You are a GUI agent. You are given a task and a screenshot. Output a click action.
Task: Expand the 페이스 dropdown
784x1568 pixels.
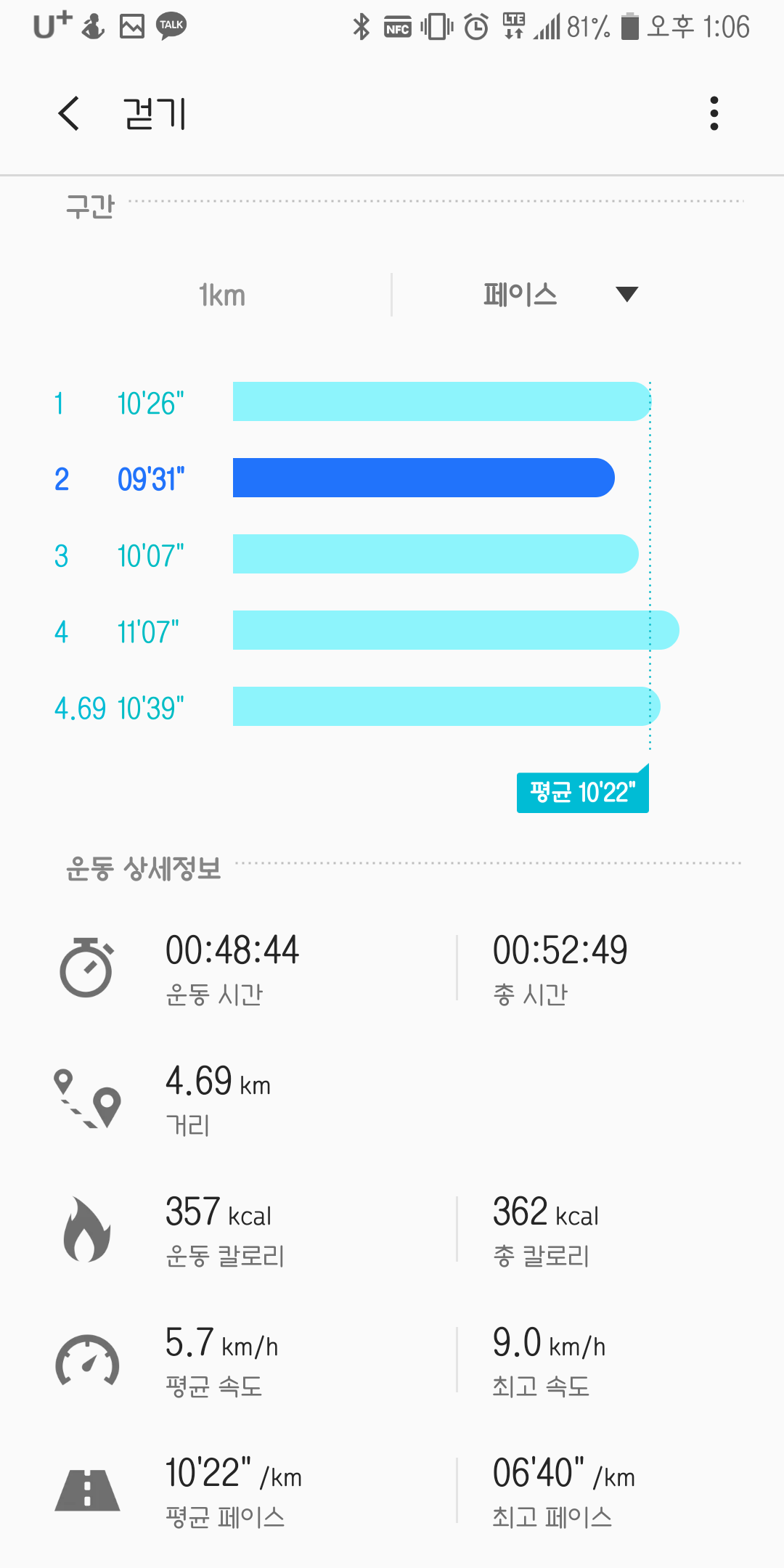click(x=560, y=295)
